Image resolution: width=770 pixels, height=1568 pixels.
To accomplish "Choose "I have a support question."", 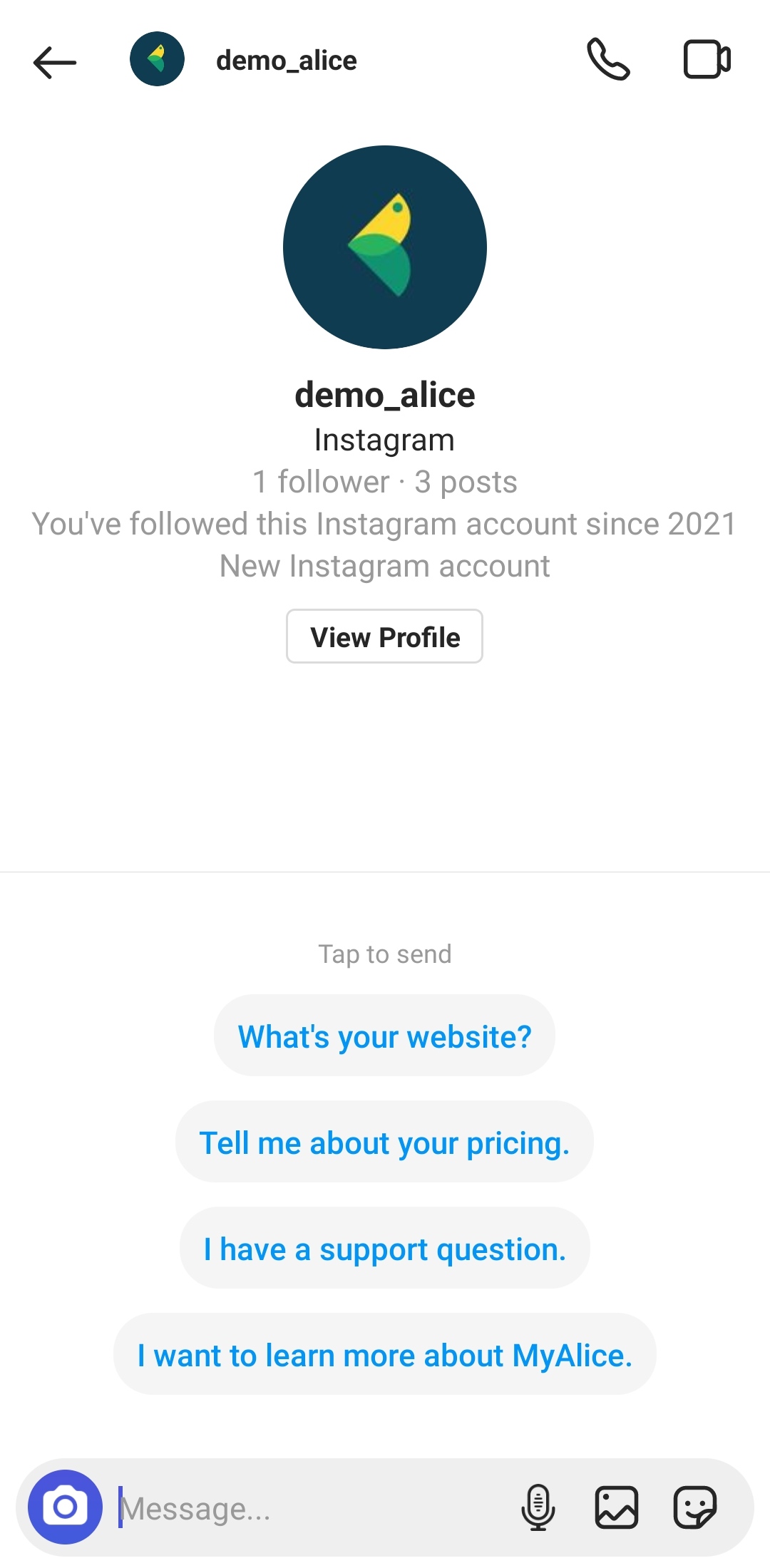I will tap(384, 1248).
